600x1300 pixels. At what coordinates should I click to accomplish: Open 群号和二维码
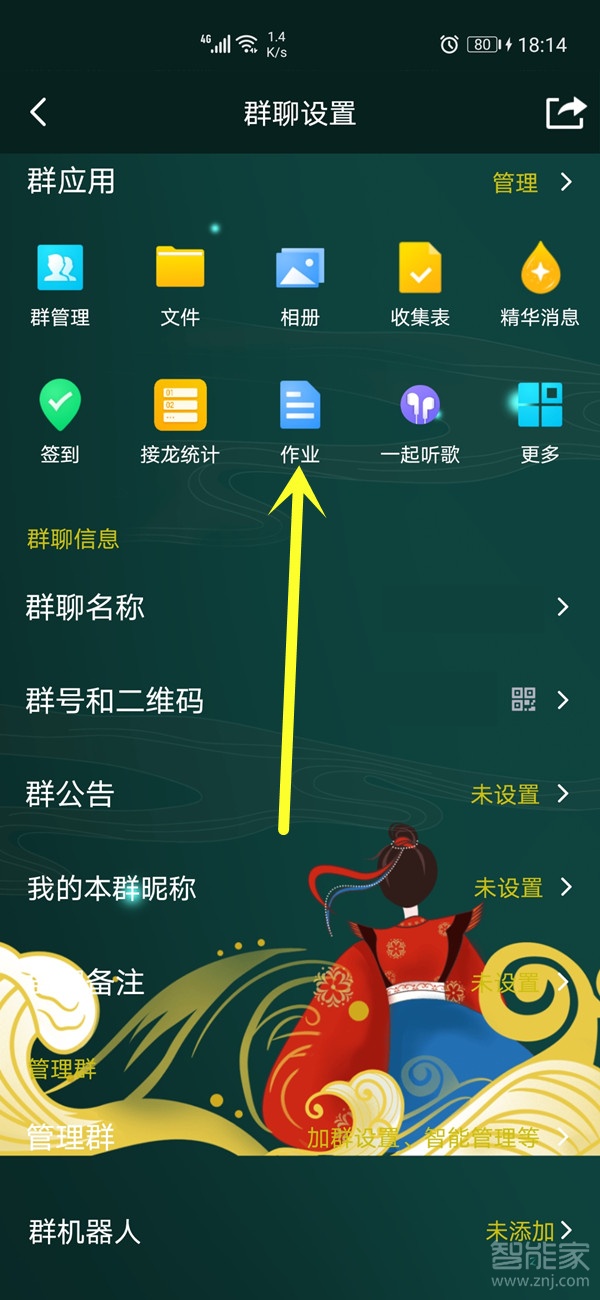point(300,700)
